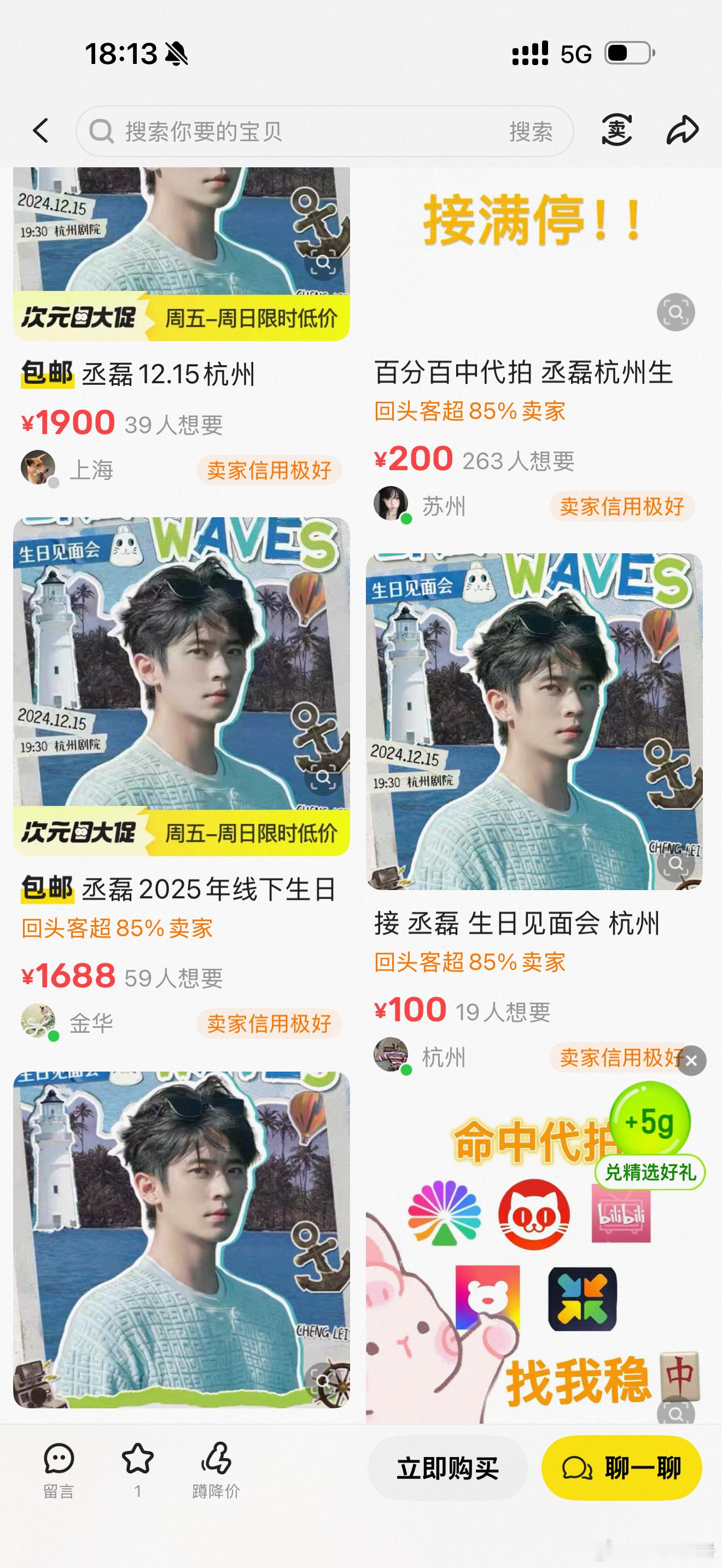This screenshot has width=722, height=1568.
Task: Dismiss the 命中代拍 ad with the X
Action: click(691, 1061)
